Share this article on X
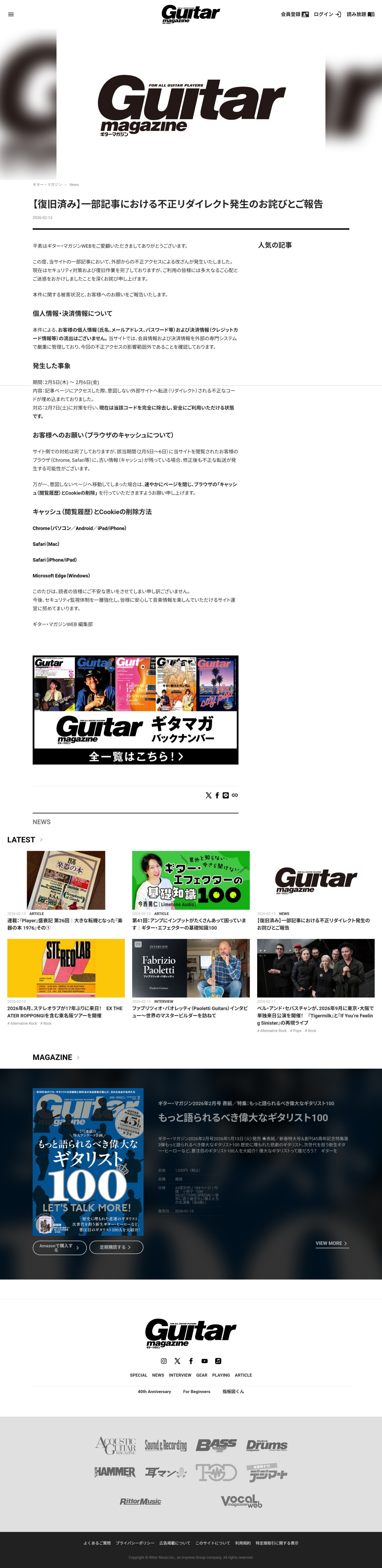The image size is (382, 1568). pos(208,795)
